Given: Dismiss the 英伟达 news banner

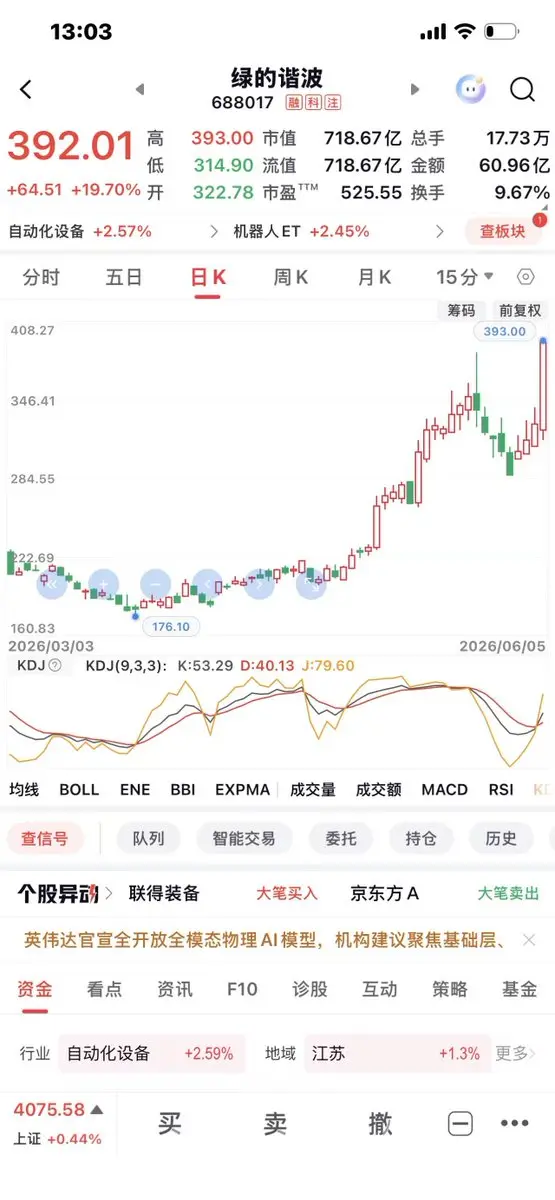Looking at the screenshot, I should click(x=529, y=940).
